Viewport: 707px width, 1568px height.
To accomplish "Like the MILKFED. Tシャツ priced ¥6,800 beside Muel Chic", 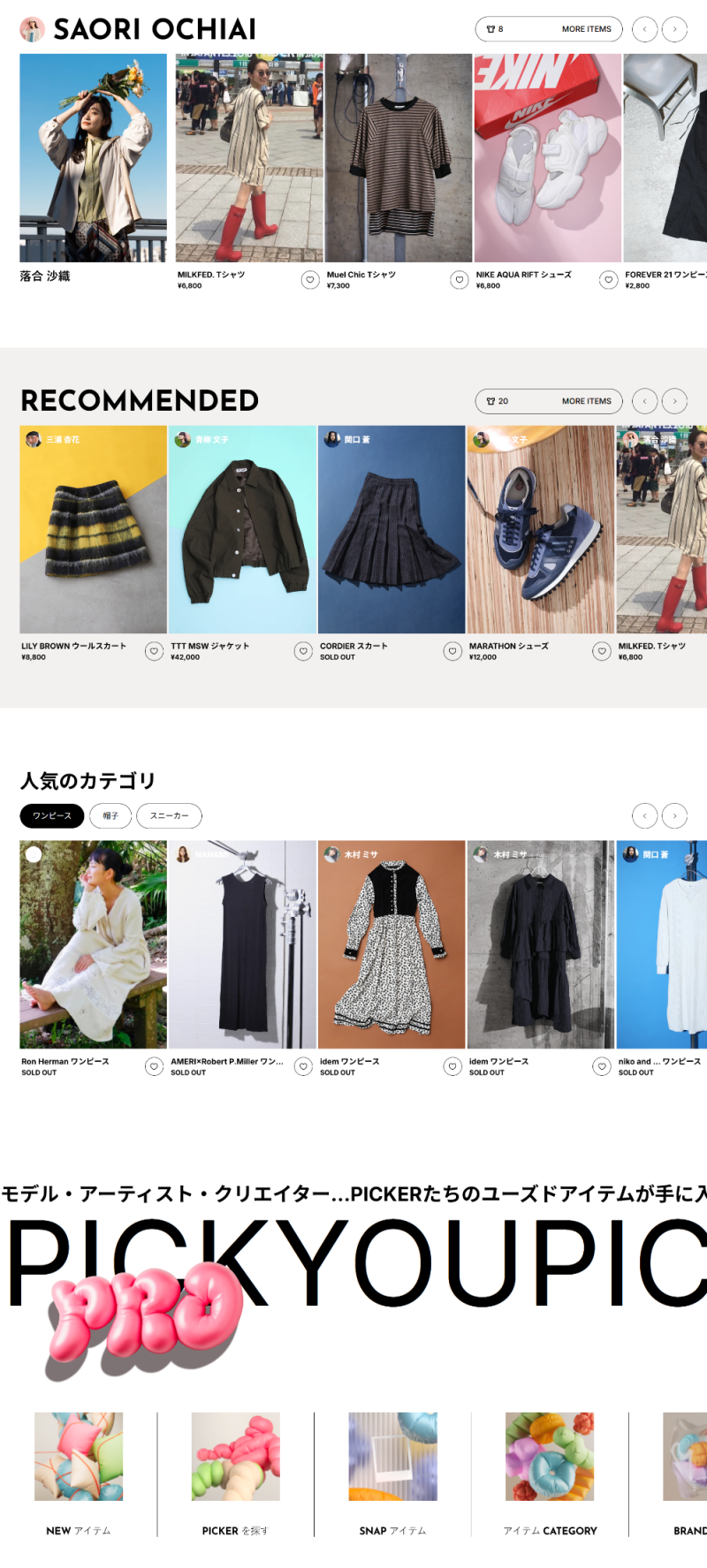I will (310, 280).
